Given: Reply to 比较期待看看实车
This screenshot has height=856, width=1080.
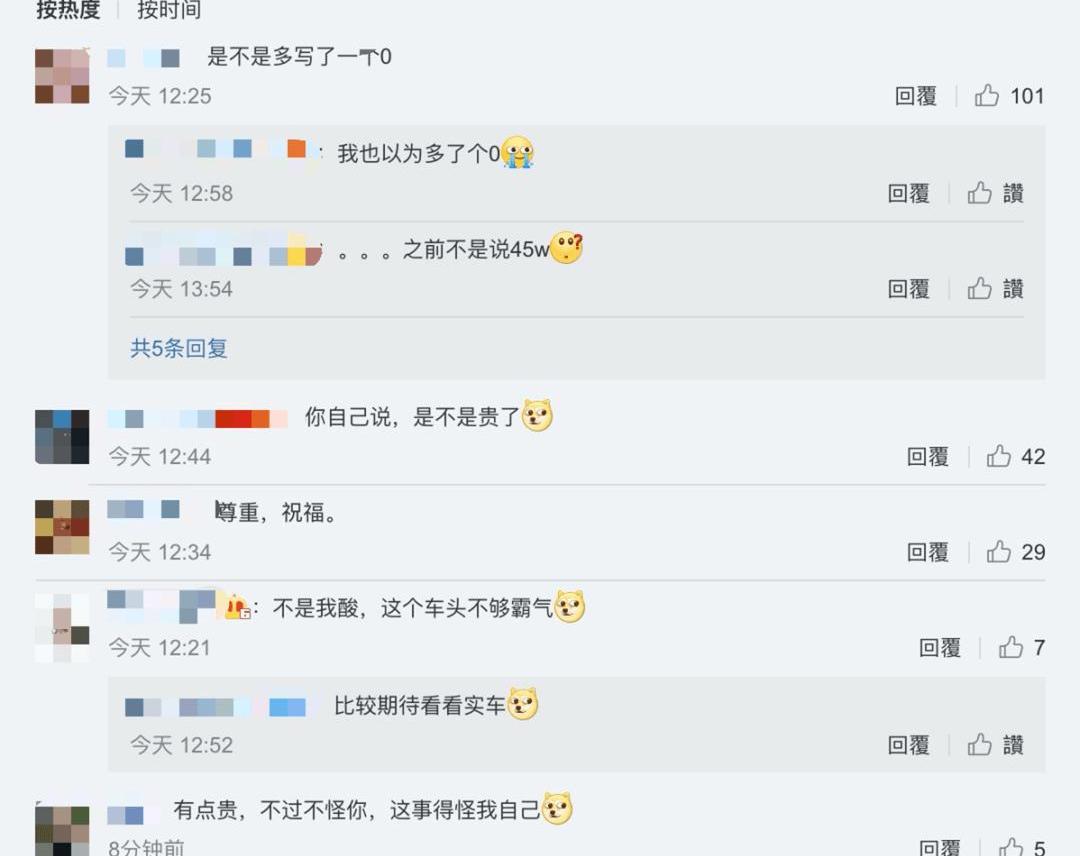Looking at the screenshot, I should point(908,745).
